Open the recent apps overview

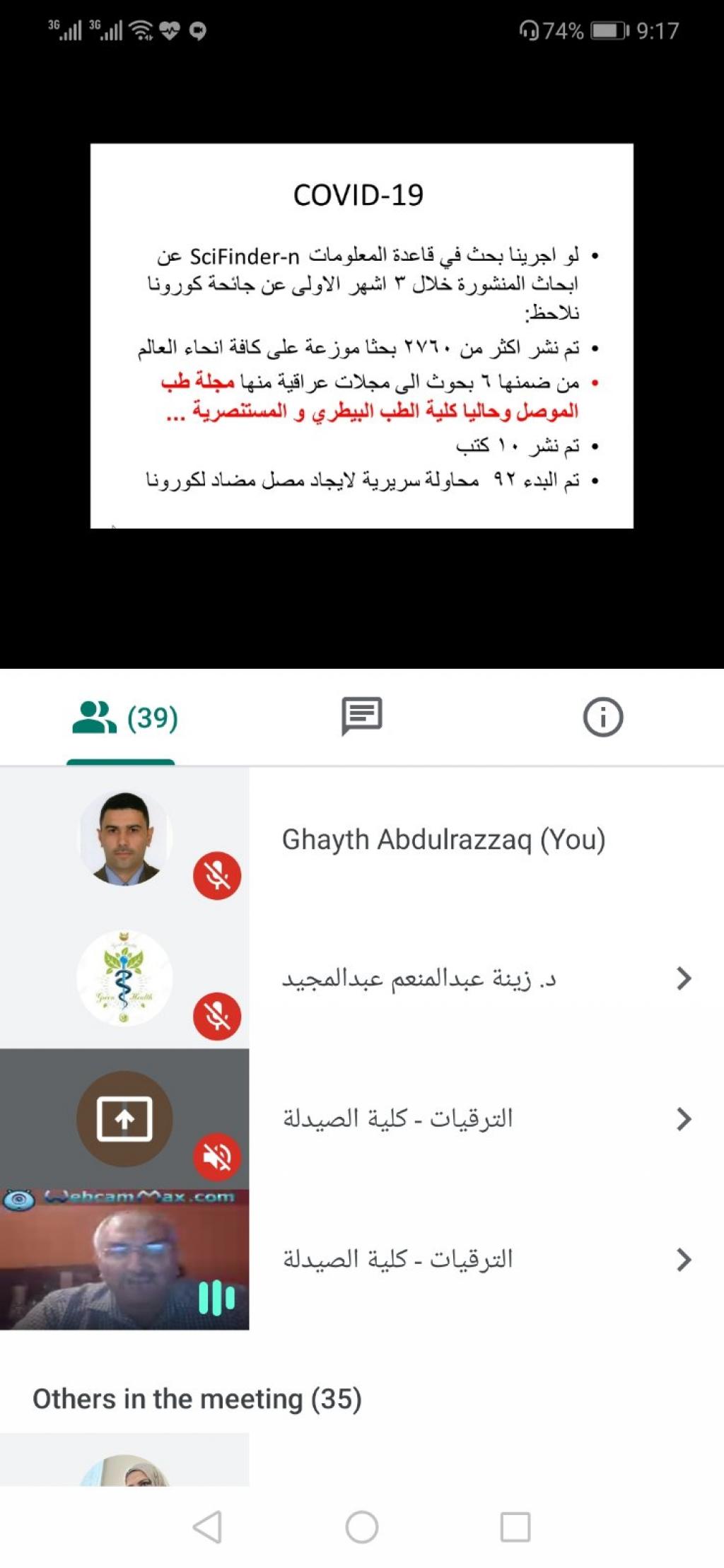point(515,1526)
